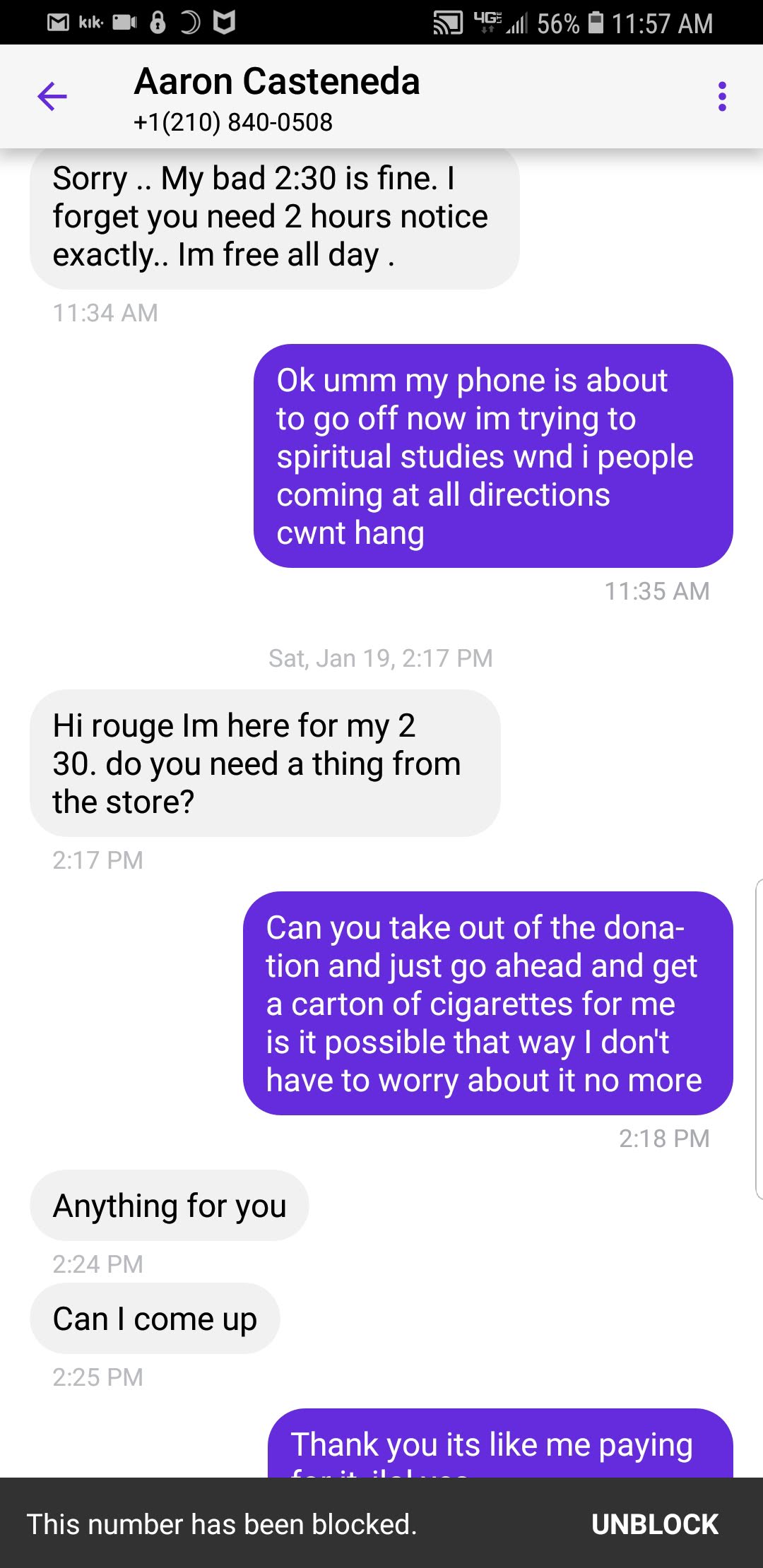Go back using the purple arrow
This screenshot has height=1568, width=763.
pos(52,96)
